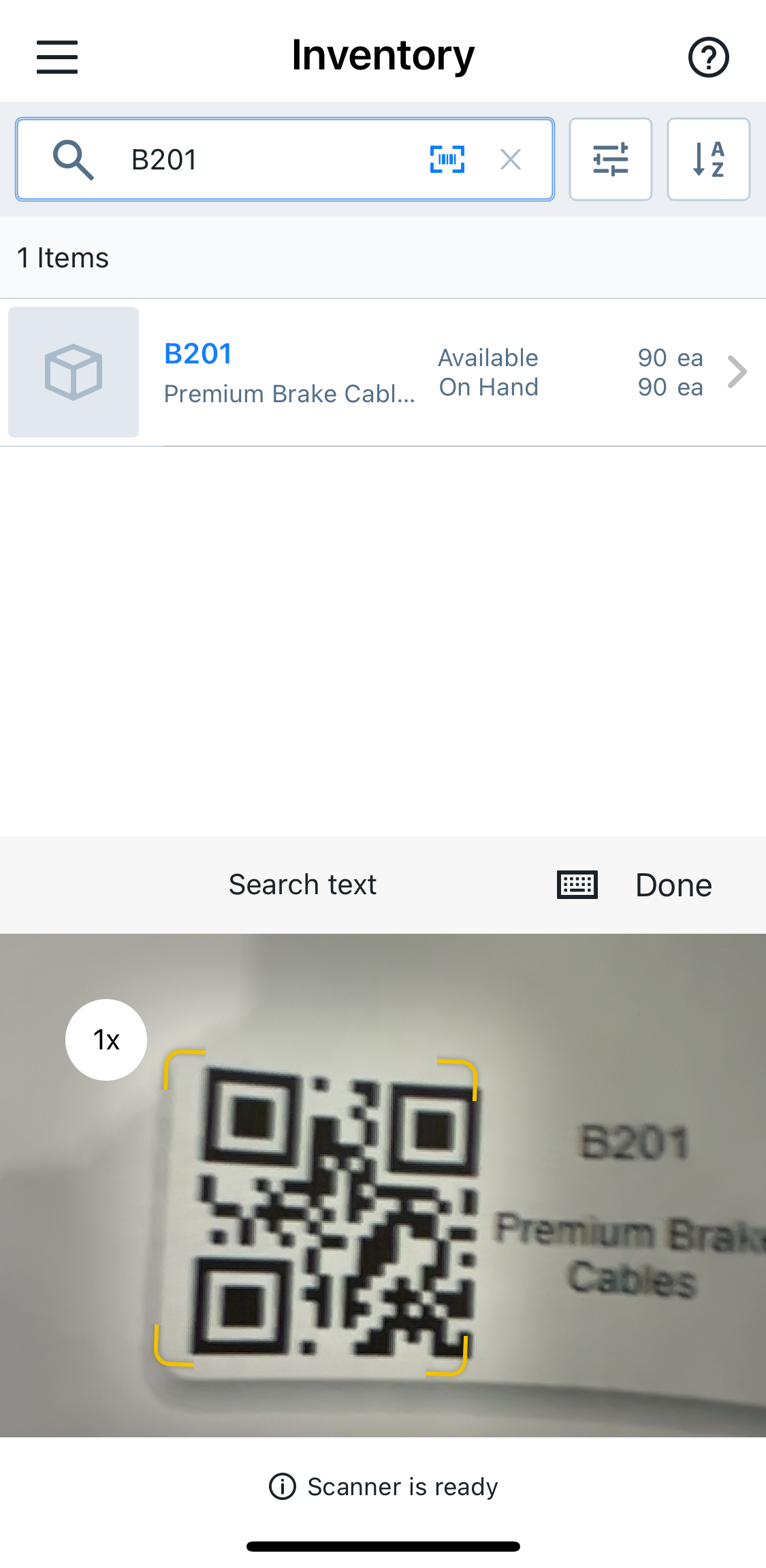Tap the keyboard icon above the camera view
Image resolution: width=766 pixels, height=1568 pixels.
tap(577, 884)
